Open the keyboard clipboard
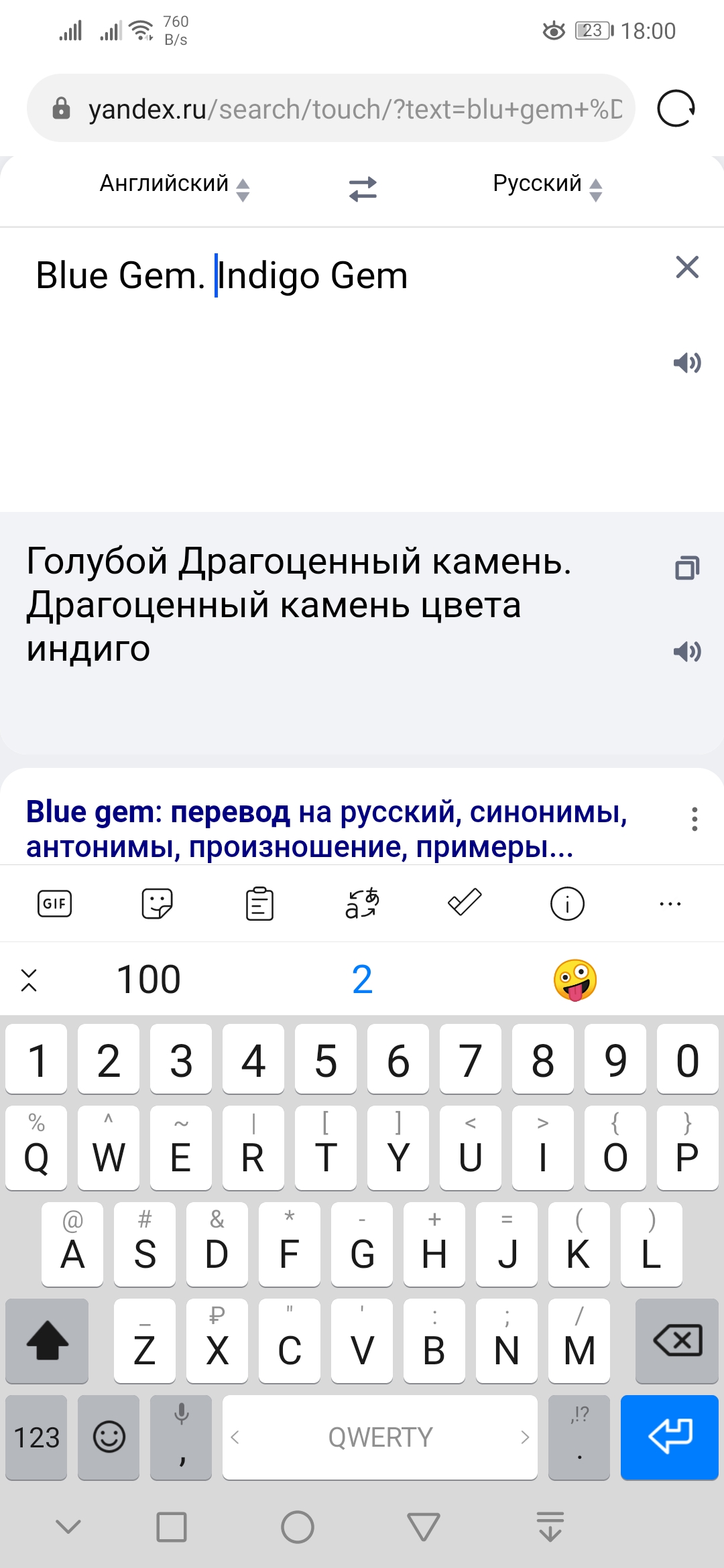 click(259, 904)
